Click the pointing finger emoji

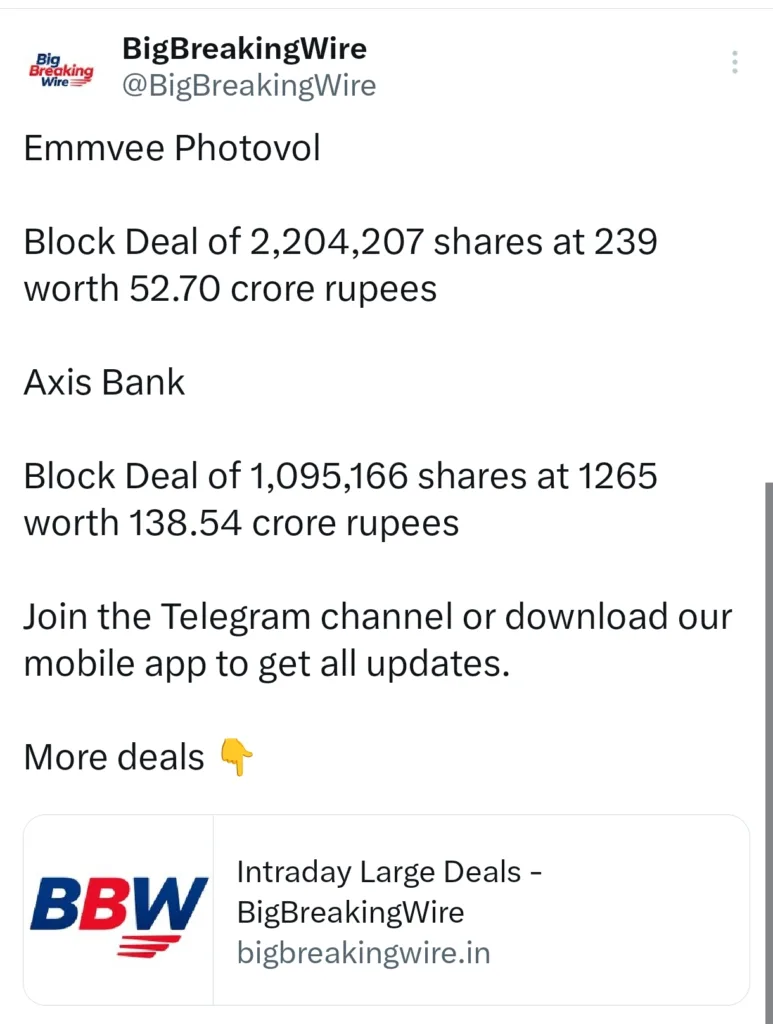[236, 758]
